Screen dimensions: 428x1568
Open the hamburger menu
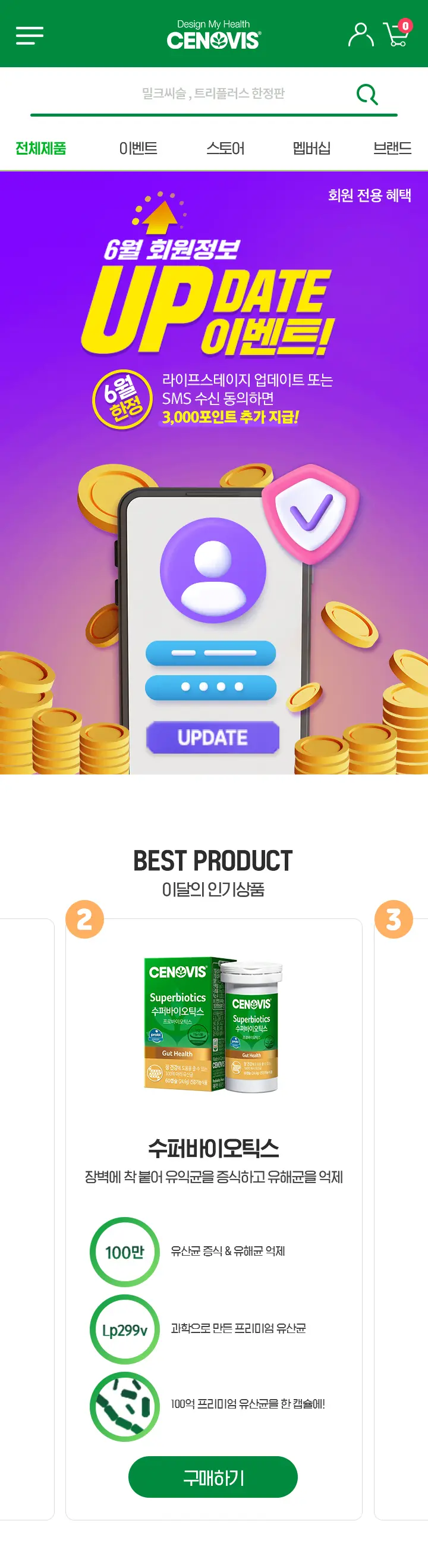[29, 35]
